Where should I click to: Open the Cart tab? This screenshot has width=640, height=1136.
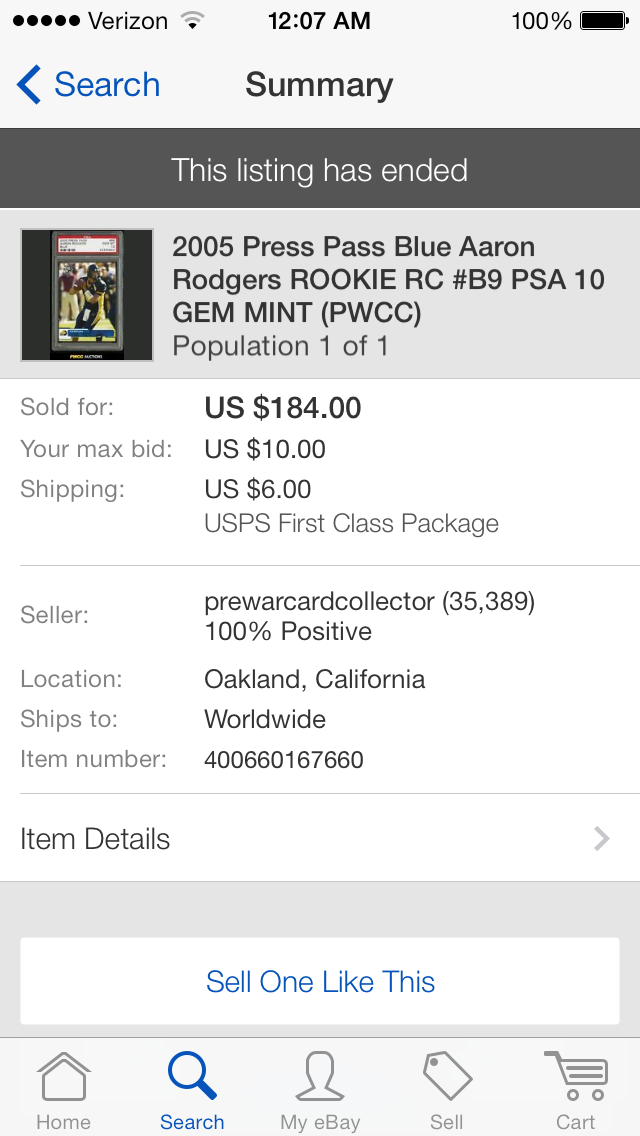coord(575,1090)
